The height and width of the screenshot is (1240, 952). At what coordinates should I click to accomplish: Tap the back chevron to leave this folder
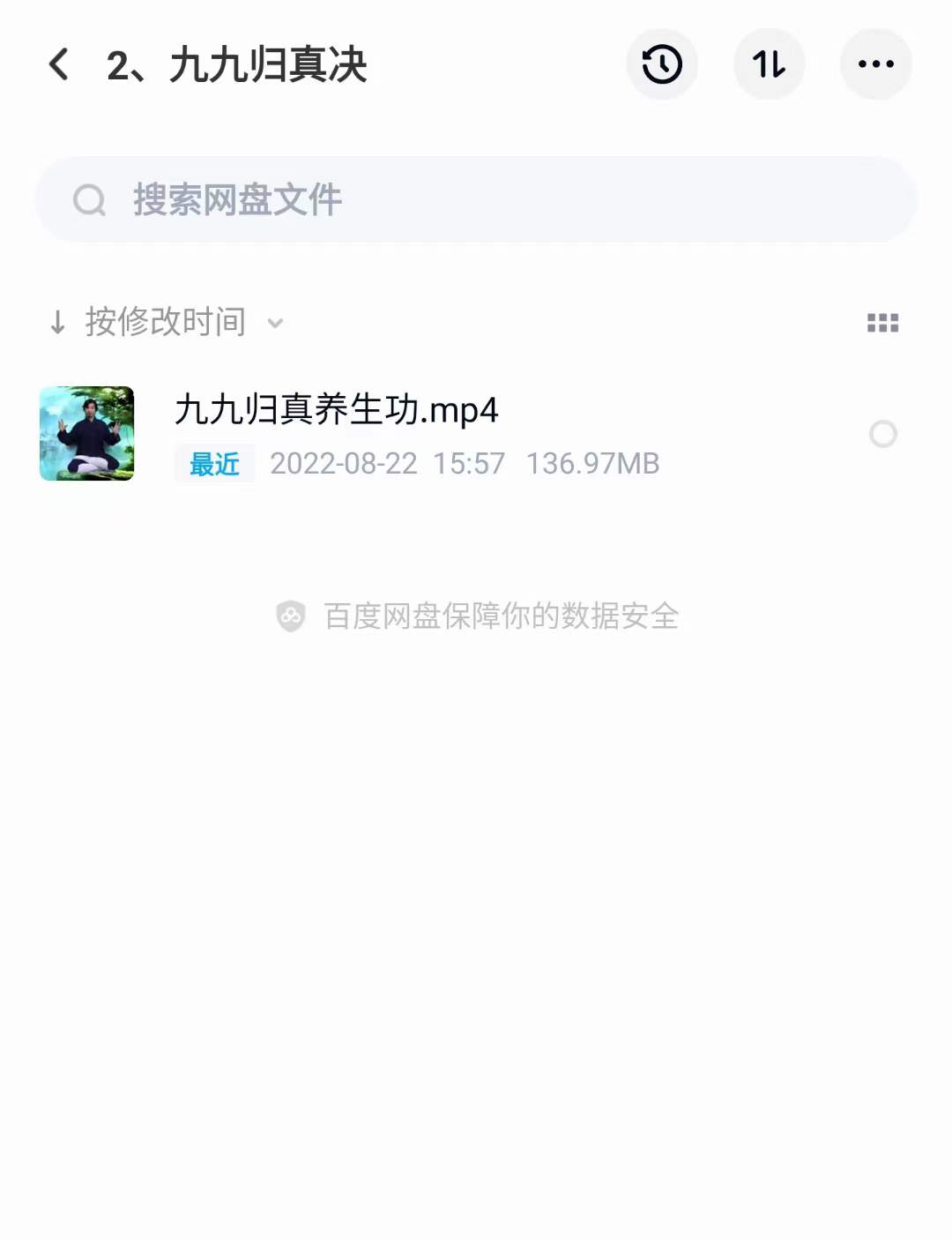pyautogui.click(x=58, y=64)
